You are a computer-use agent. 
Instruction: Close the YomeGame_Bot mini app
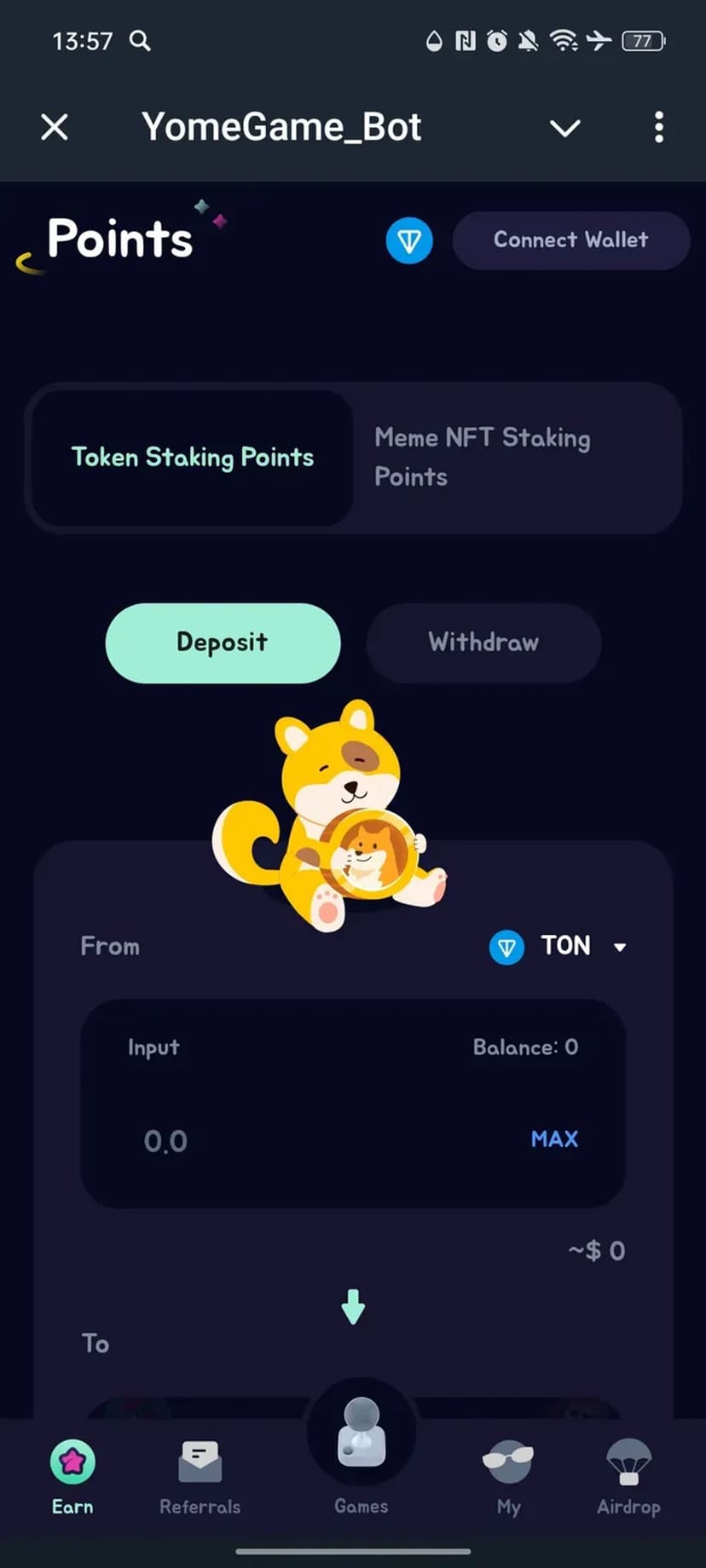55,128
